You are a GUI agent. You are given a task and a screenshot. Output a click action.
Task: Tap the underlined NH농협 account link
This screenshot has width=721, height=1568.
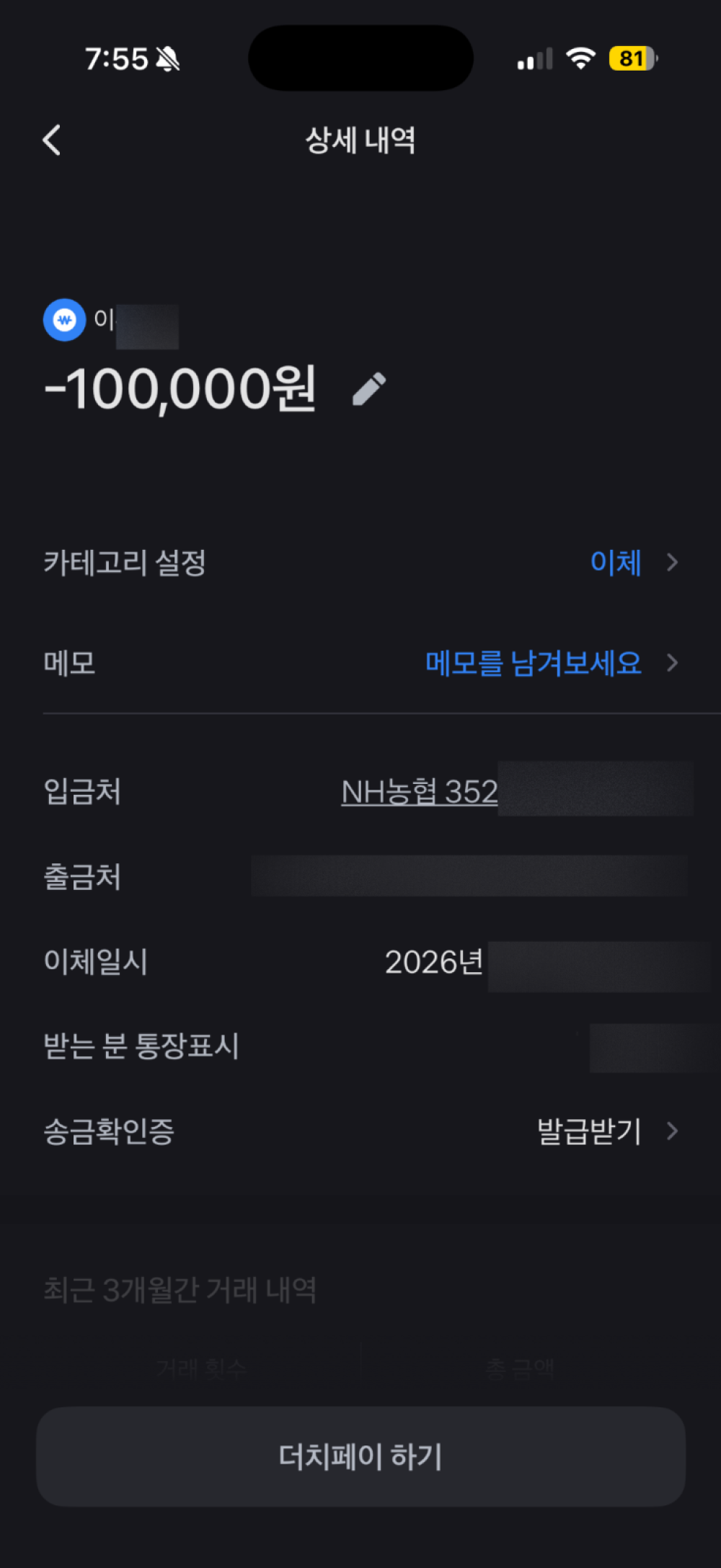(419, 792)
